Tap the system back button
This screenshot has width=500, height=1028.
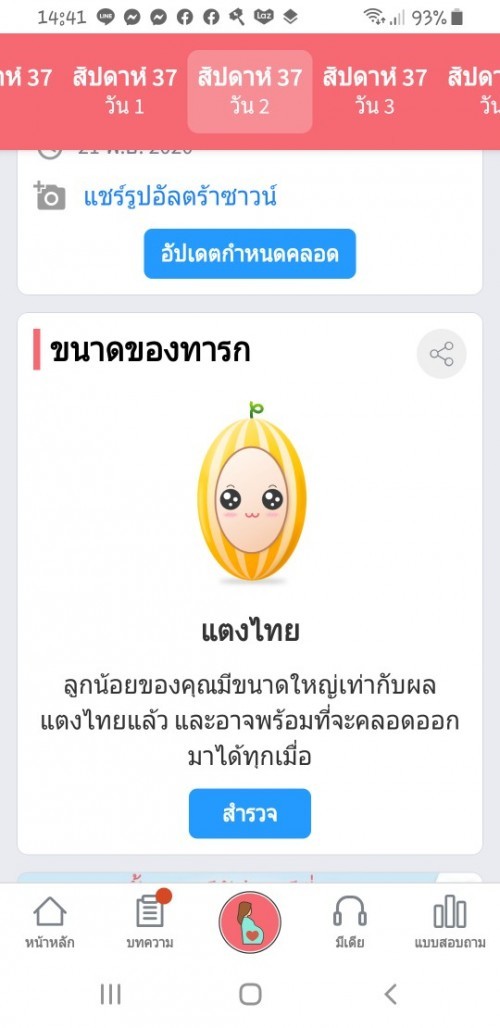coord(391,994)
